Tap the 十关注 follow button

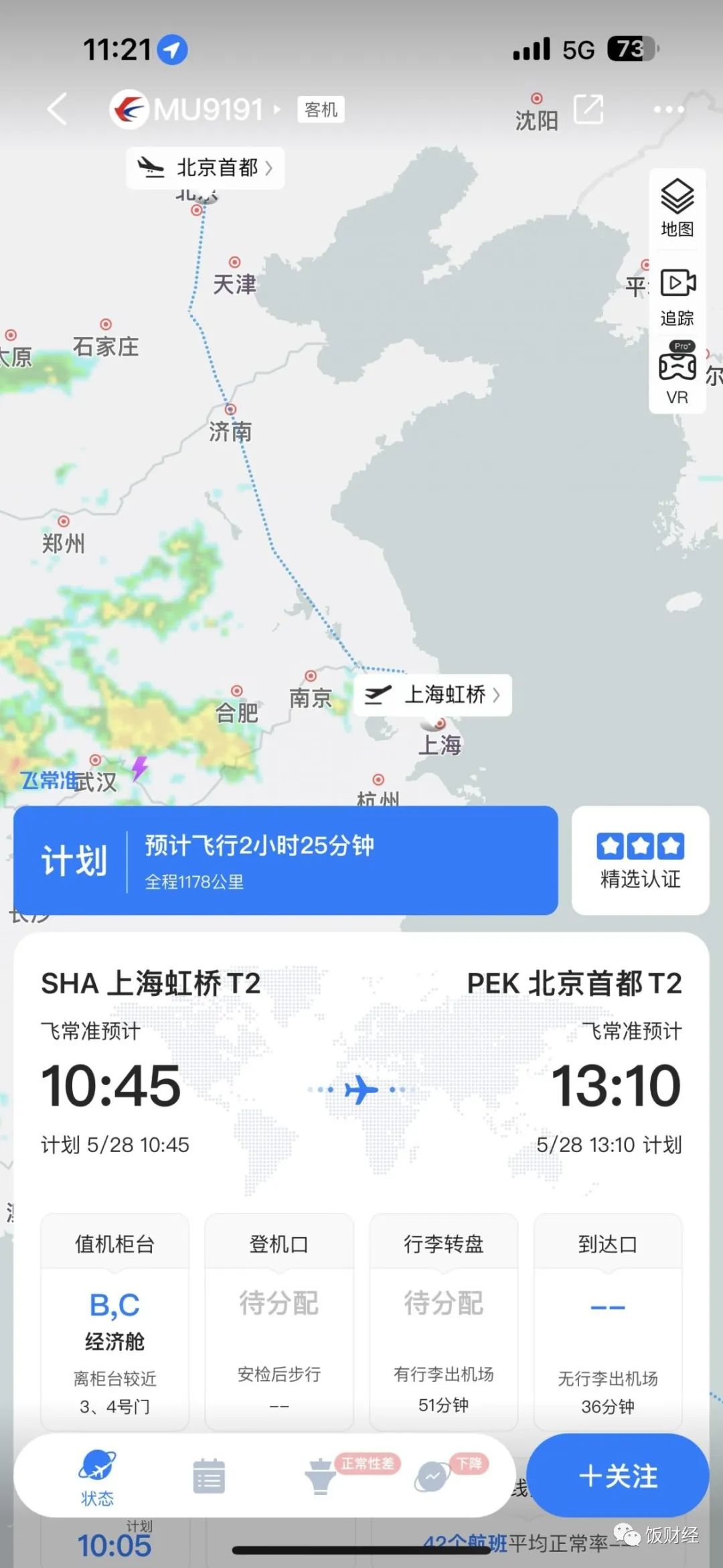(617, 1475)
